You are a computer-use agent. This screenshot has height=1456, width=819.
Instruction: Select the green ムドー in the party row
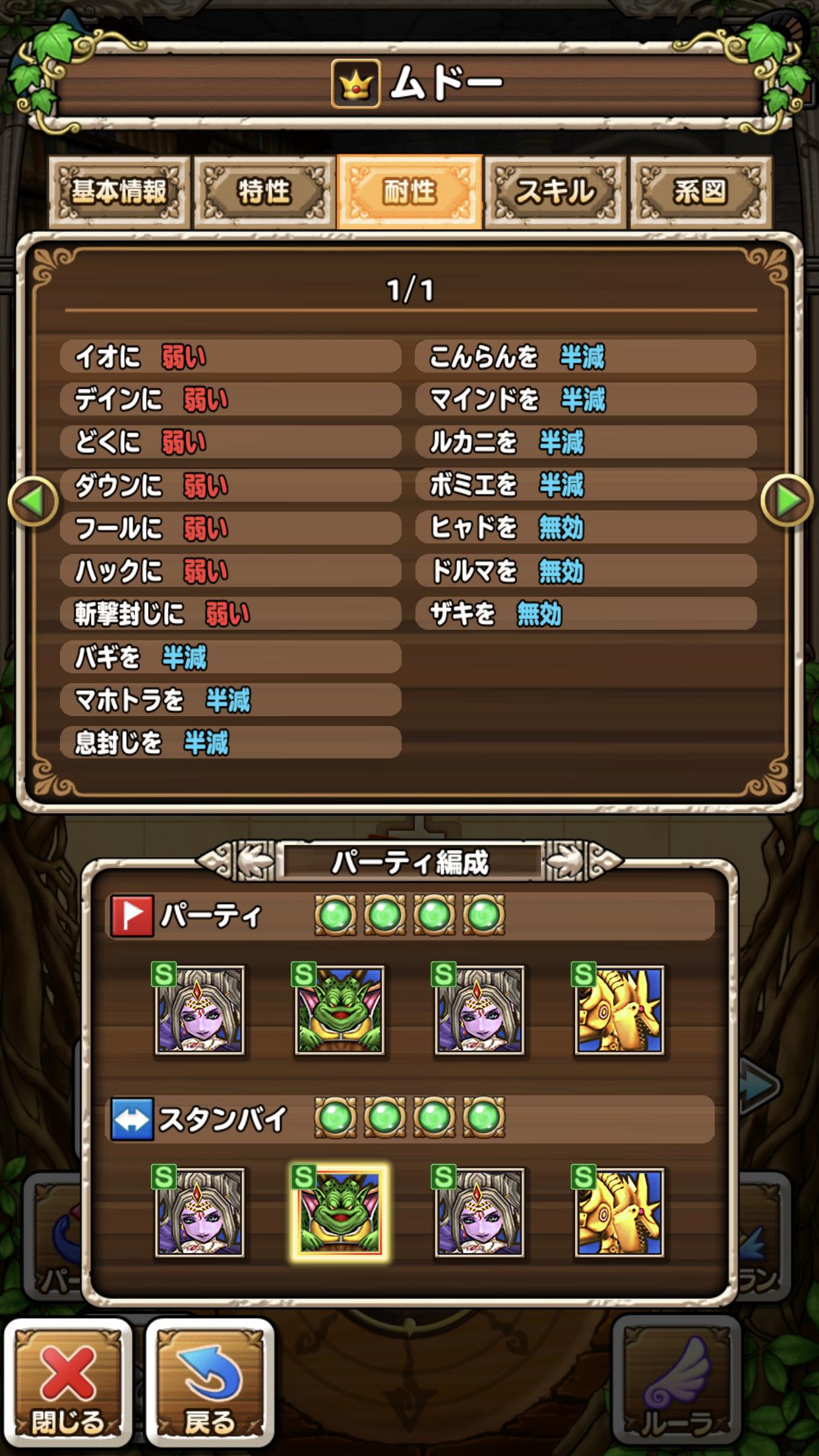tap(339, 1010)
